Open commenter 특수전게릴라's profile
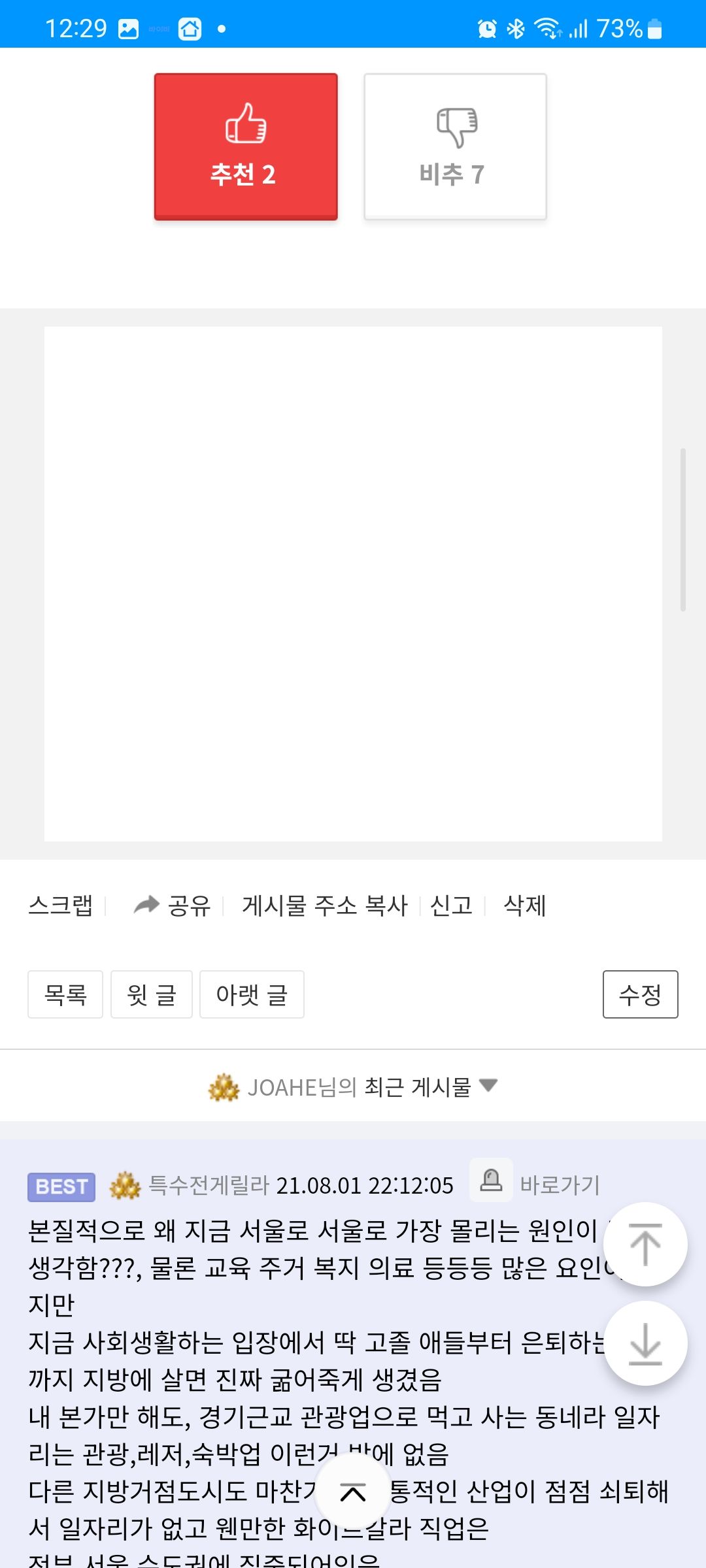 coord(209,1184)
